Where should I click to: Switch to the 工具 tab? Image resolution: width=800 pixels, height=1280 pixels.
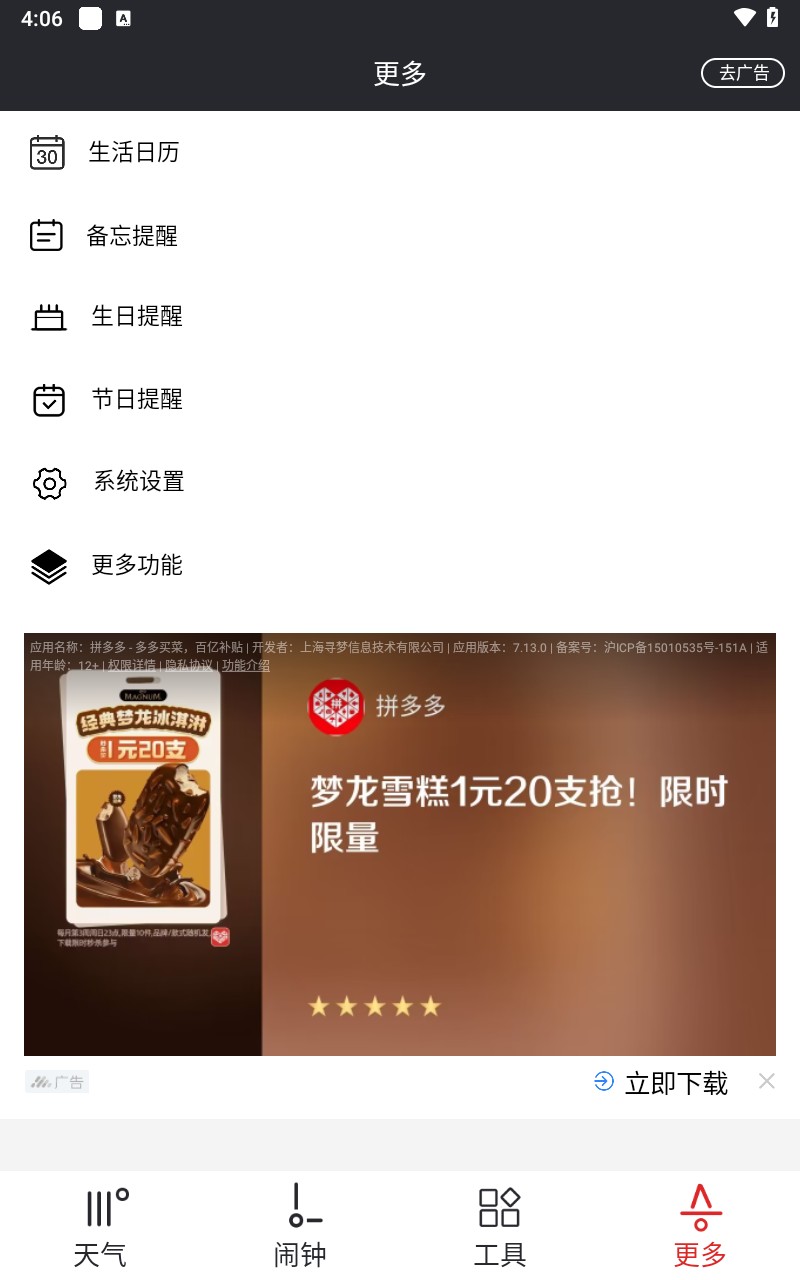[x=498, y=1225]
